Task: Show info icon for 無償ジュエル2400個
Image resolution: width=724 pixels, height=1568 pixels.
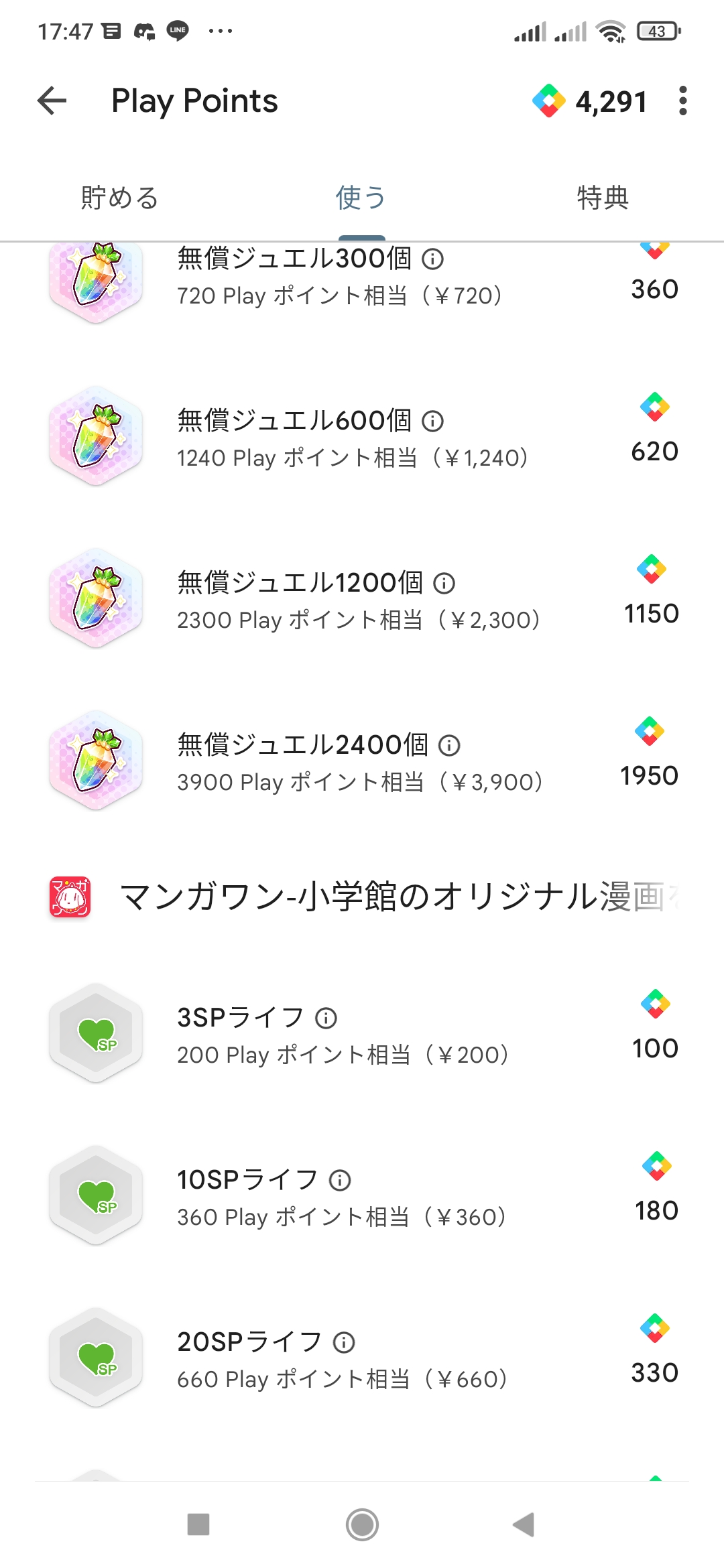Action: [449, 745]
